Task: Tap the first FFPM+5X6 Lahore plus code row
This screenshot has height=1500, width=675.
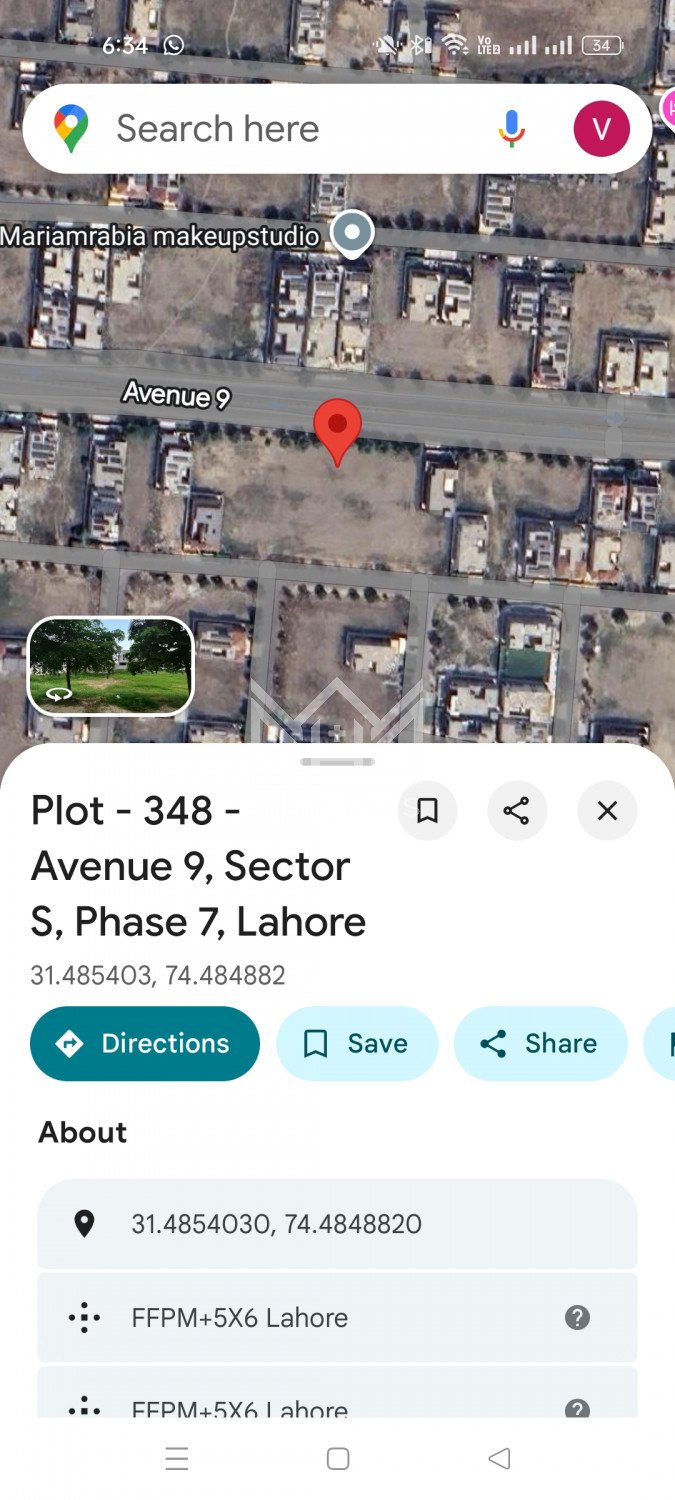Action: 300,1318
